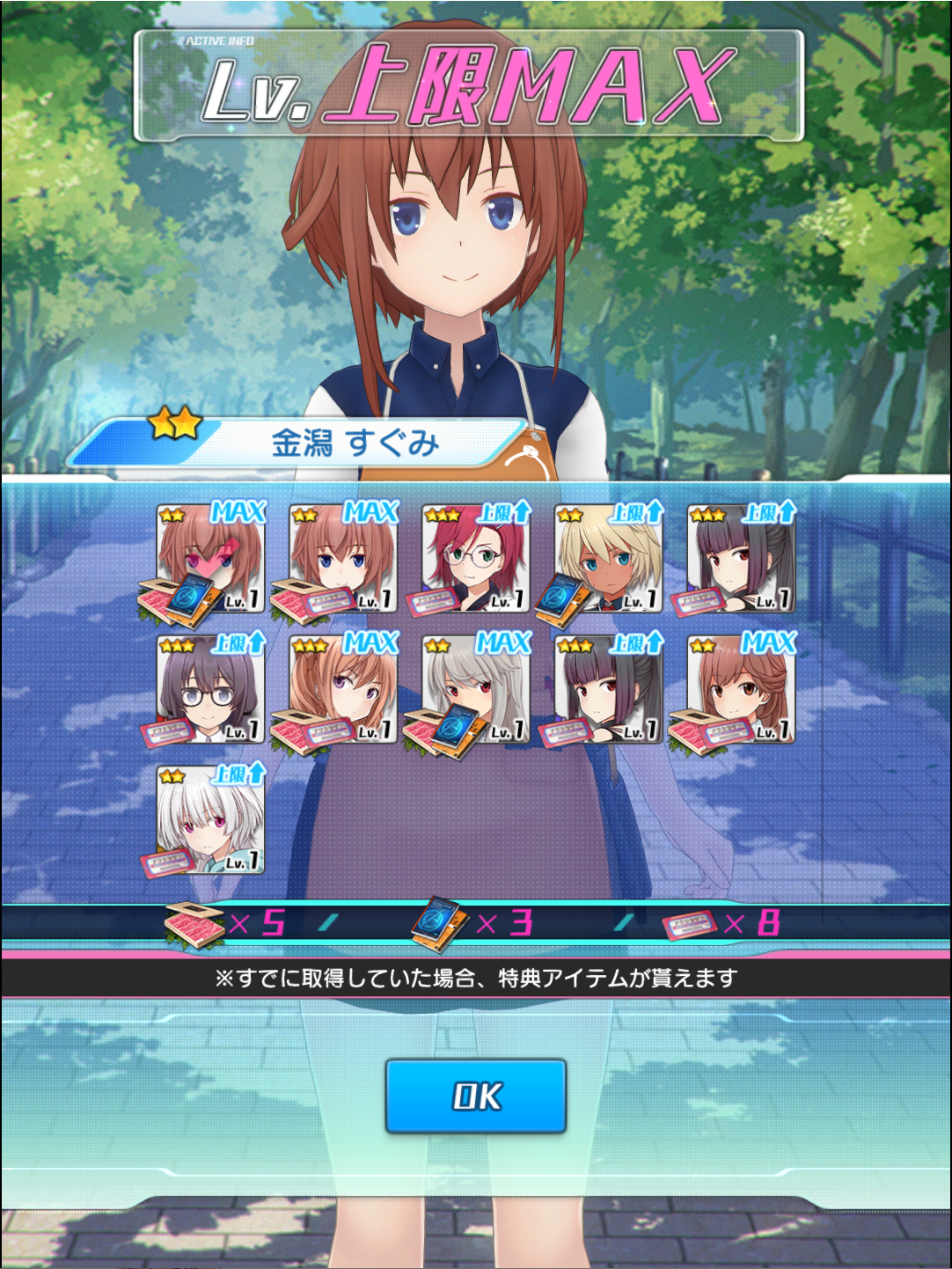The height and width of the screenshot is (1269, 952).
Task: Open the red-haired girl with glasses card
Action: click(476, 559)
